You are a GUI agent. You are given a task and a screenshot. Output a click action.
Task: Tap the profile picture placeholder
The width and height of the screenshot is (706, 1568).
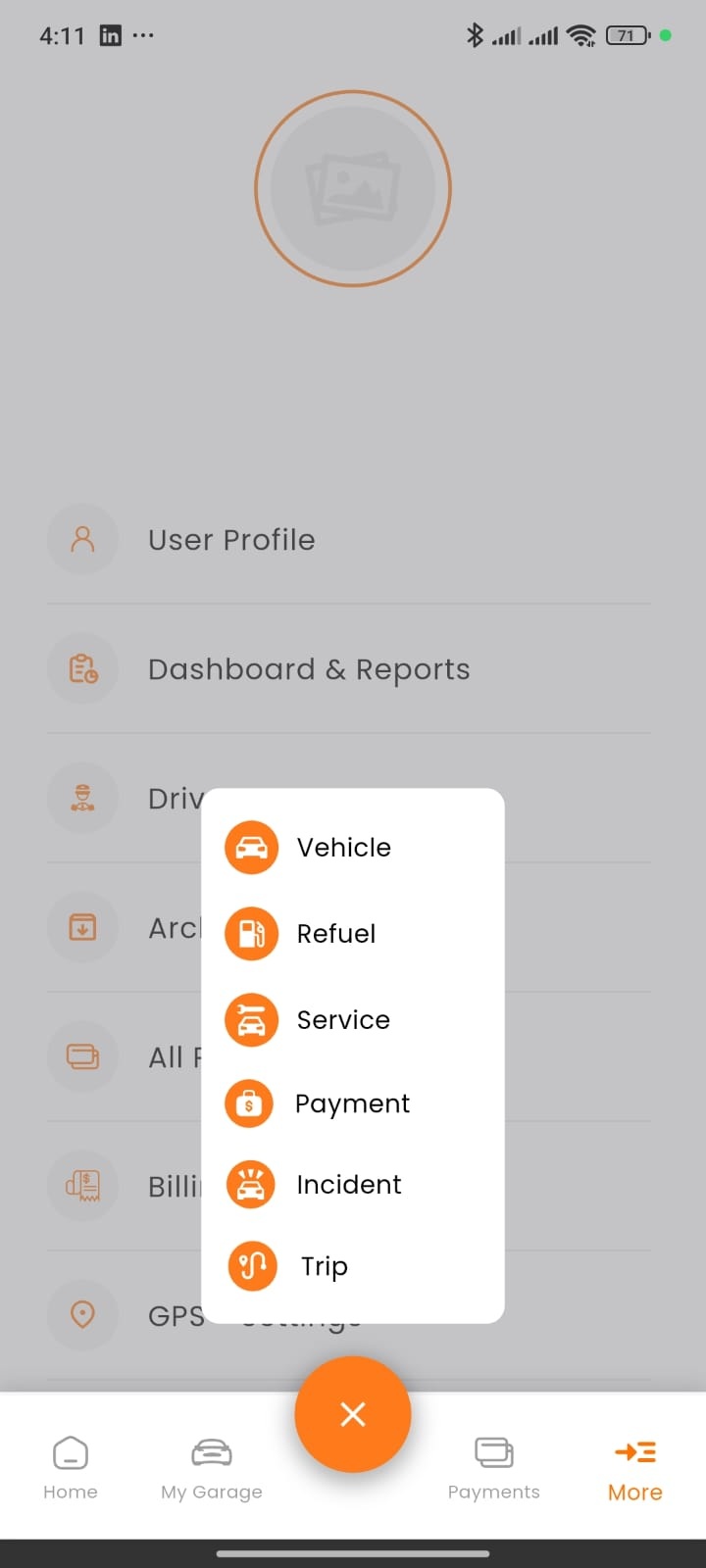[353, 189]
